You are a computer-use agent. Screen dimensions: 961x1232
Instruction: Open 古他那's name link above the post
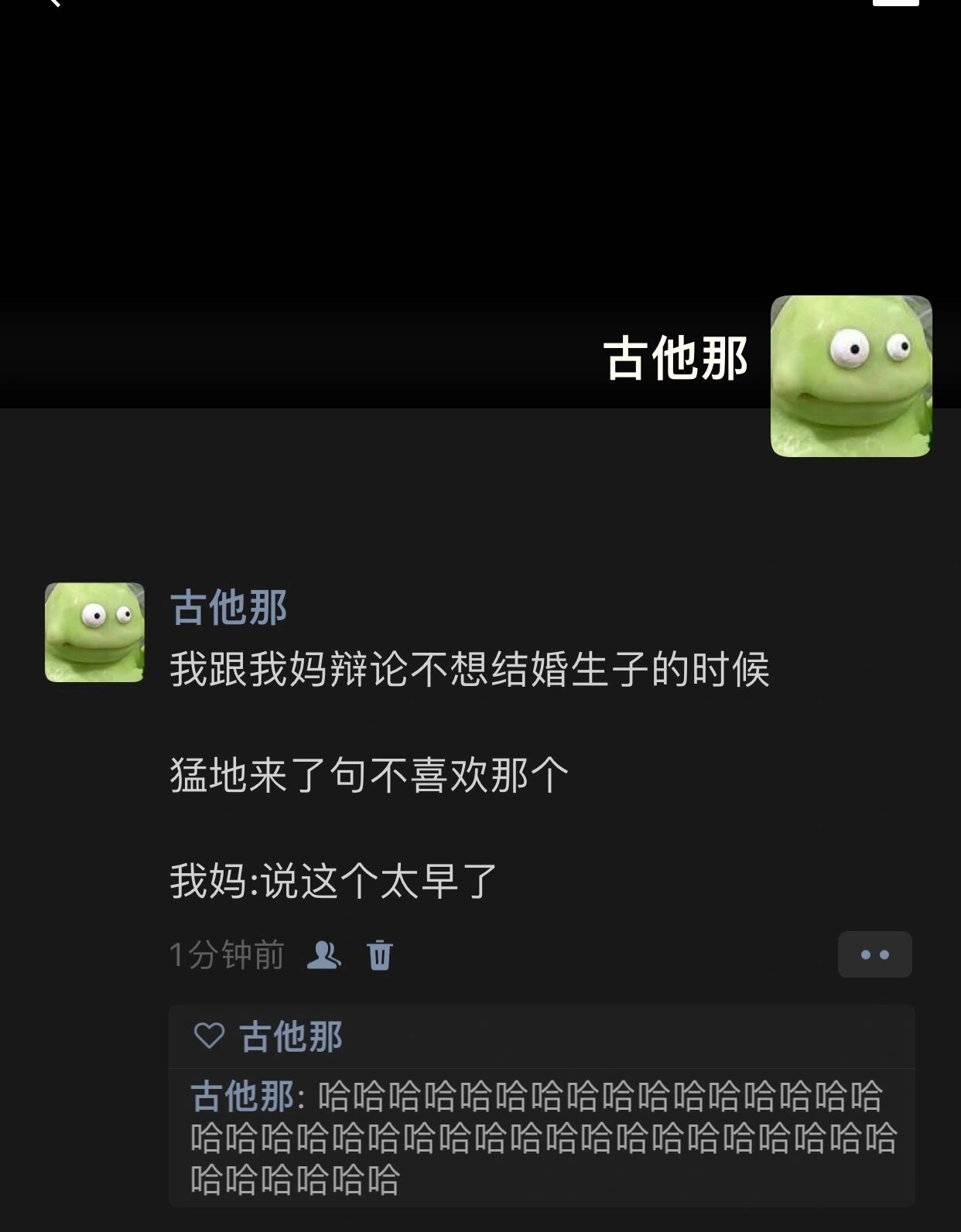click(x=228, y=607)
